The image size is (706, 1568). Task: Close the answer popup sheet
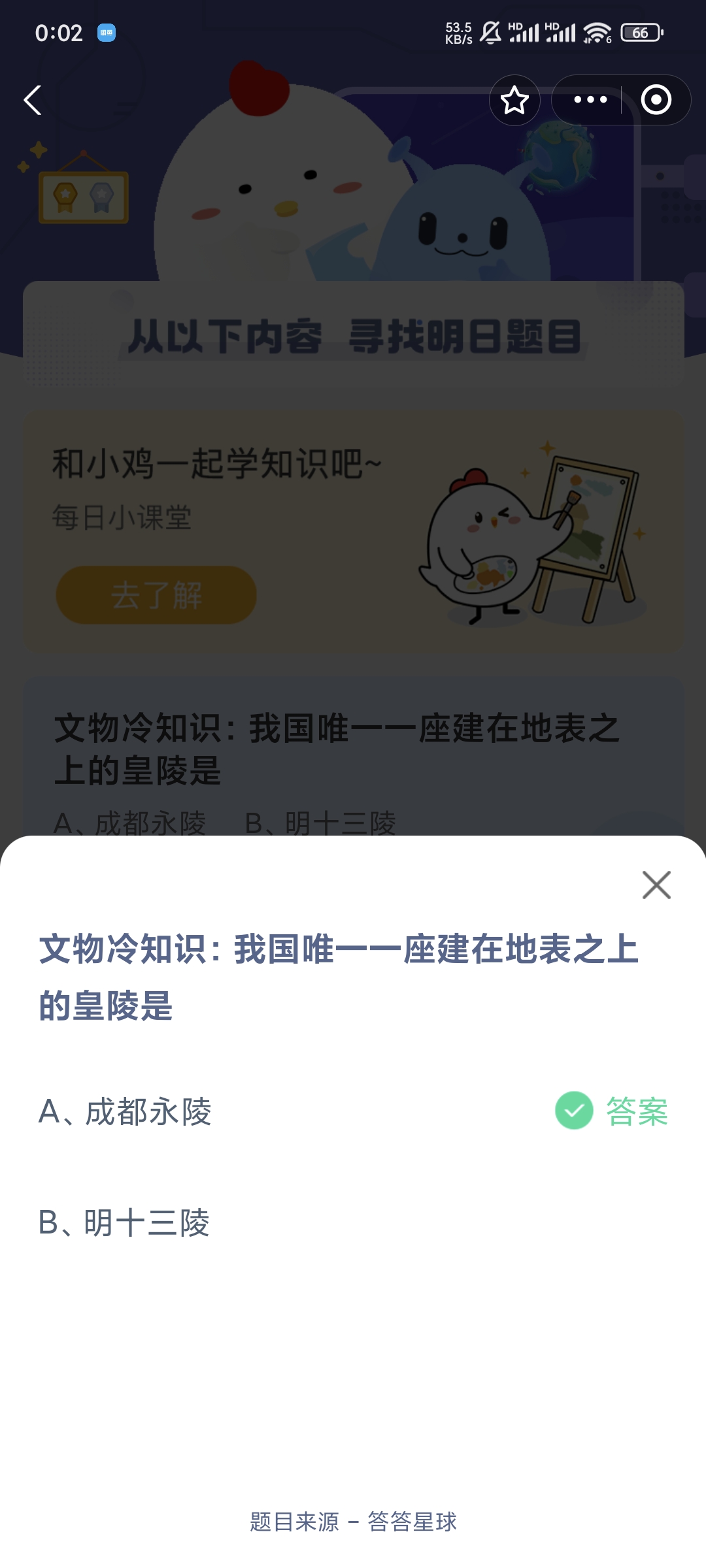pyautogui.click(x=656, y=885)
